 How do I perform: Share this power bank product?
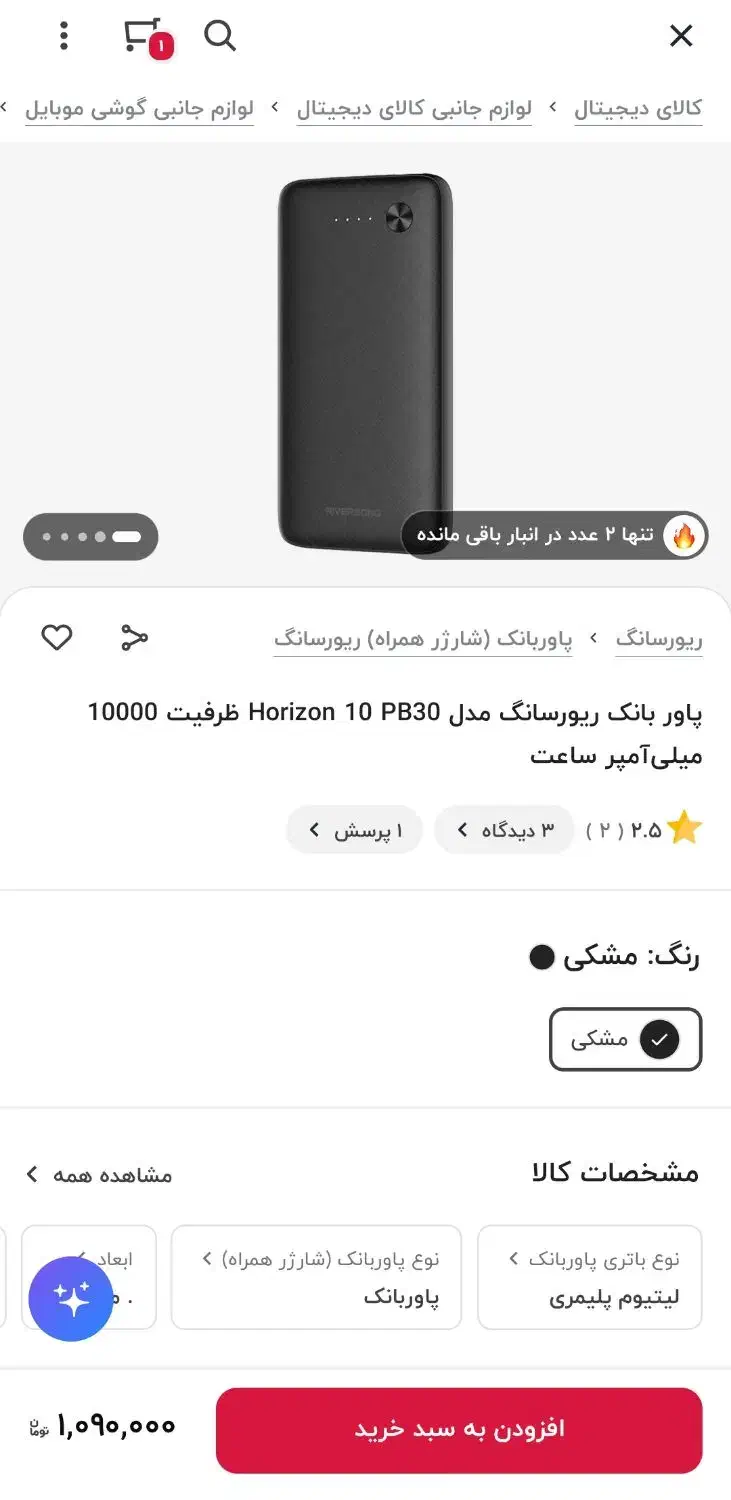(134, 637)
